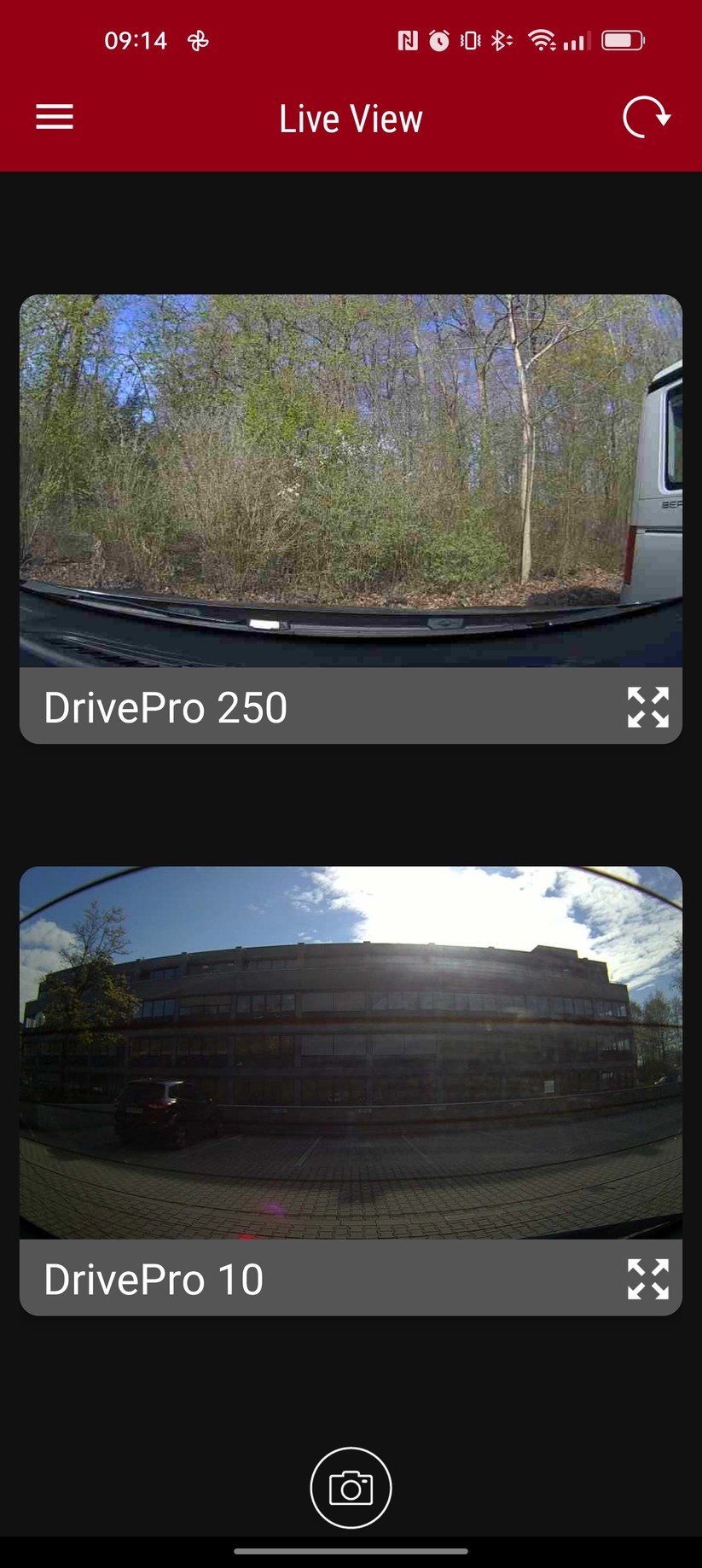Tap the clock in the status bar
The image size is (702, 1568).
click(136, 38)
